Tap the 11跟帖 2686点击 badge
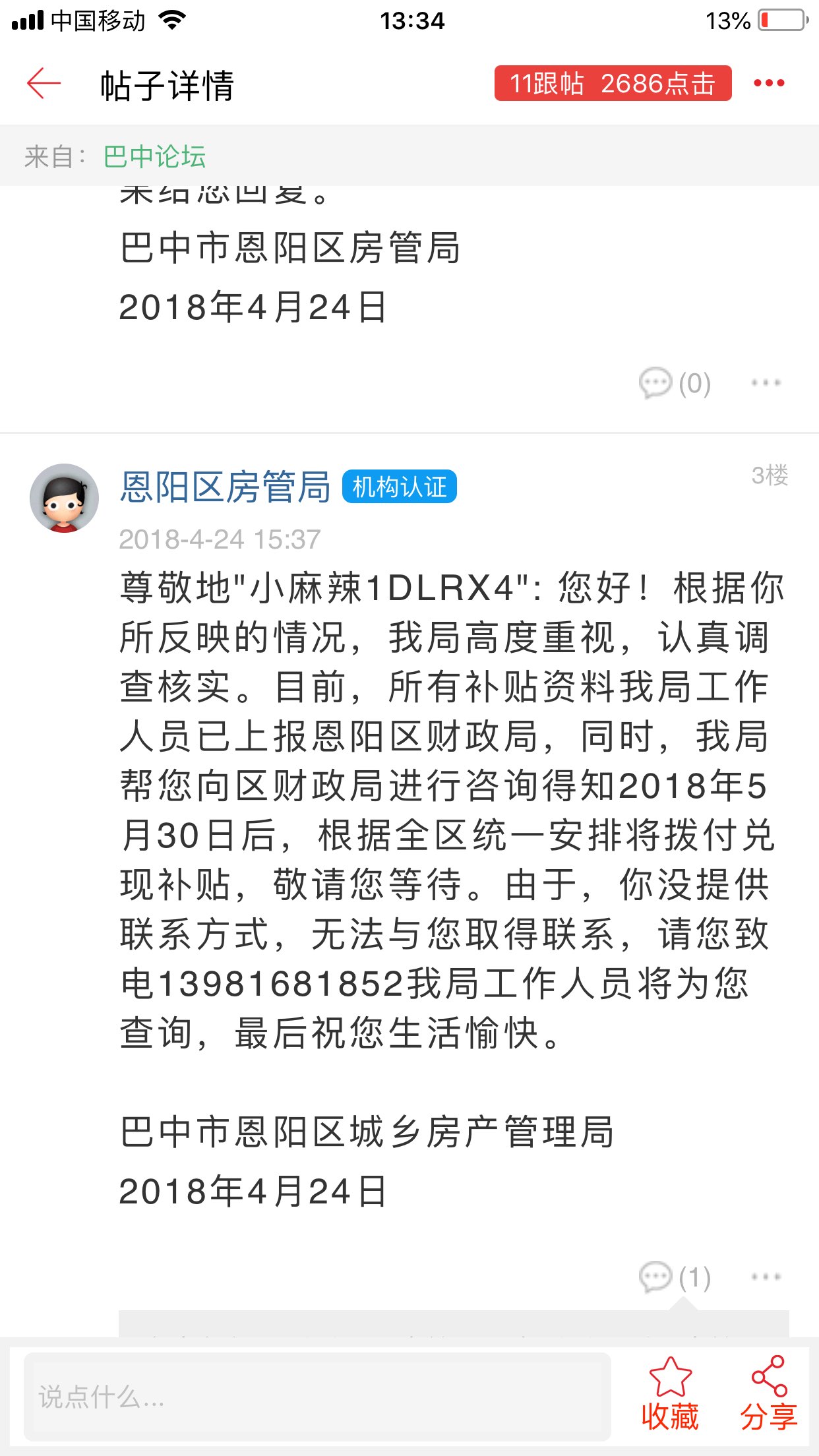This screenshot has height=1456, width=819. pyautogui.click(x=613, y=84)
